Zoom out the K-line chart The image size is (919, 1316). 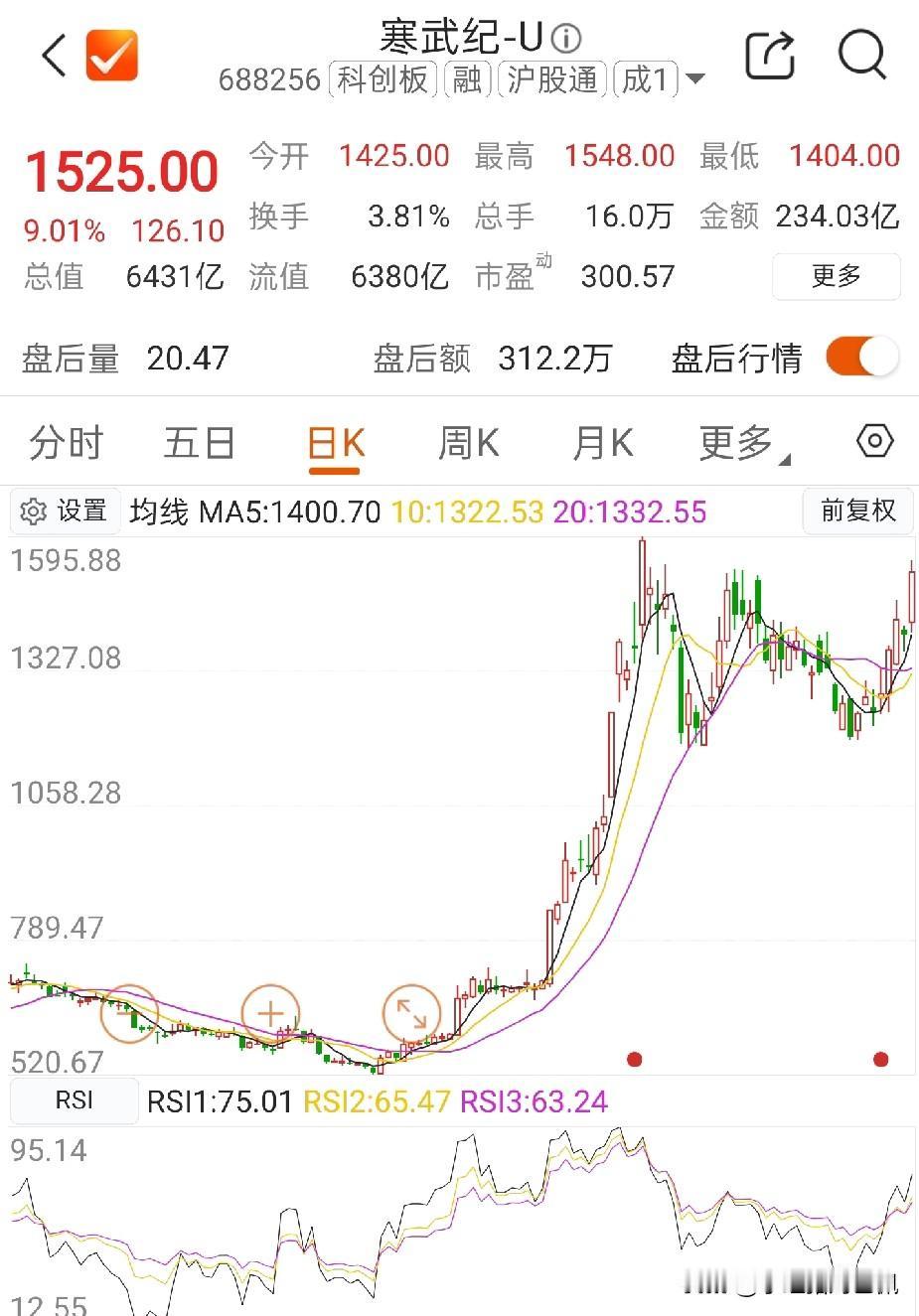coord(129,1013)
